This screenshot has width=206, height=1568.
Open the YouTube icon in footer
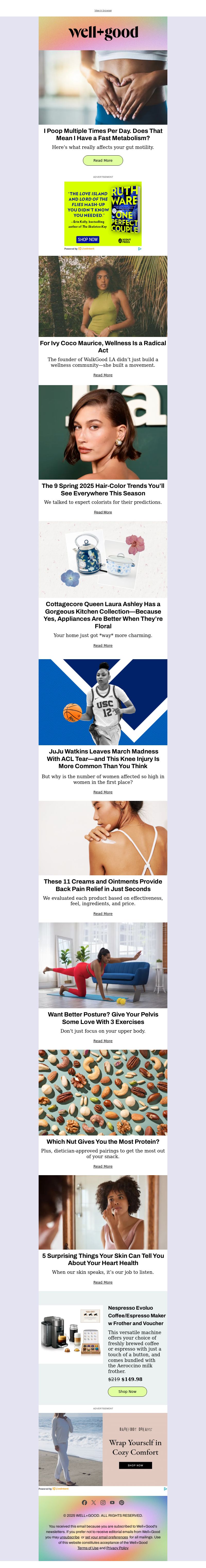click(x=112, y=1502)
